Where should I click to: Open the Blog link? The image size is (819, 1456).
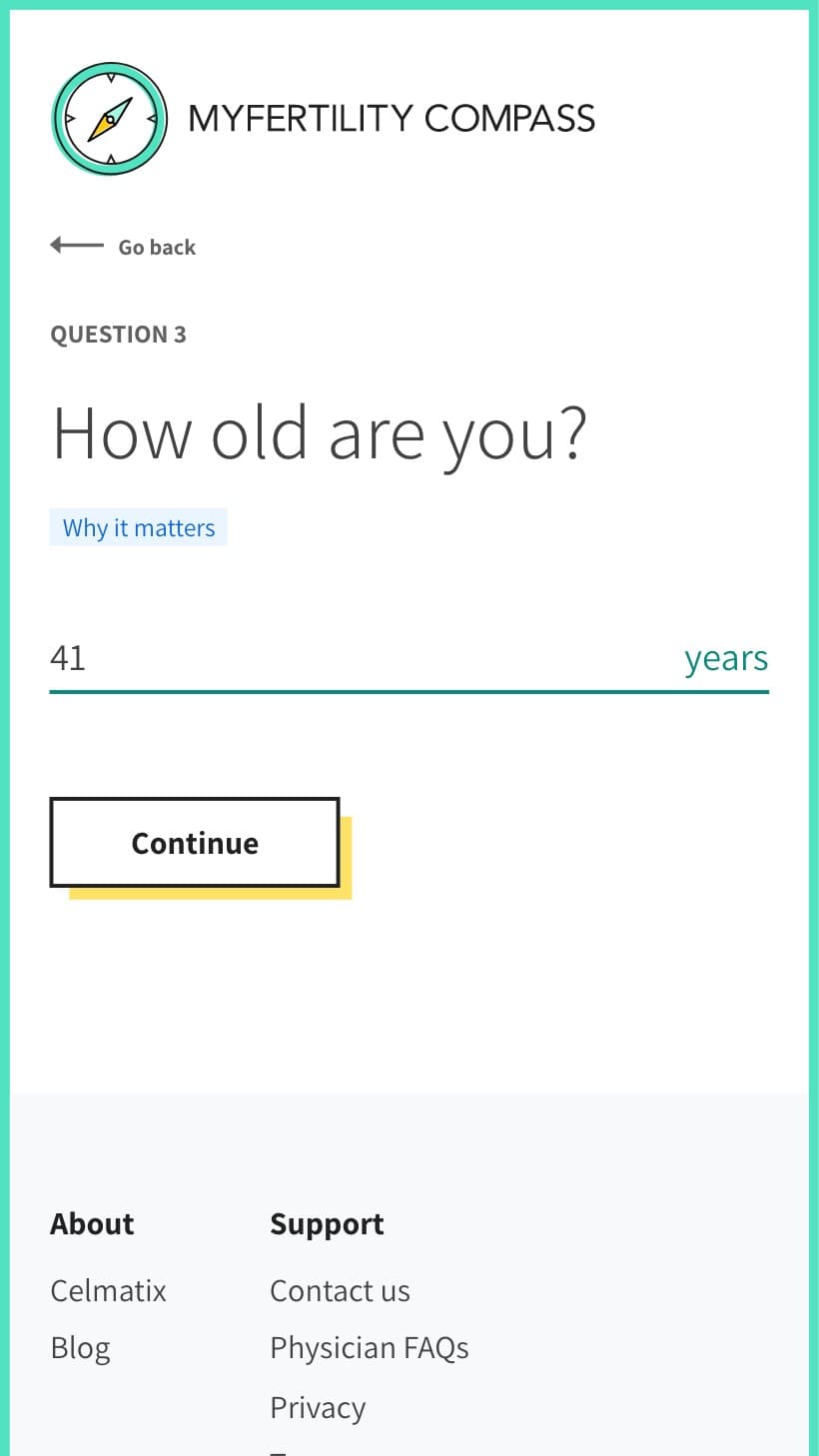click(x=80, y=1348)
